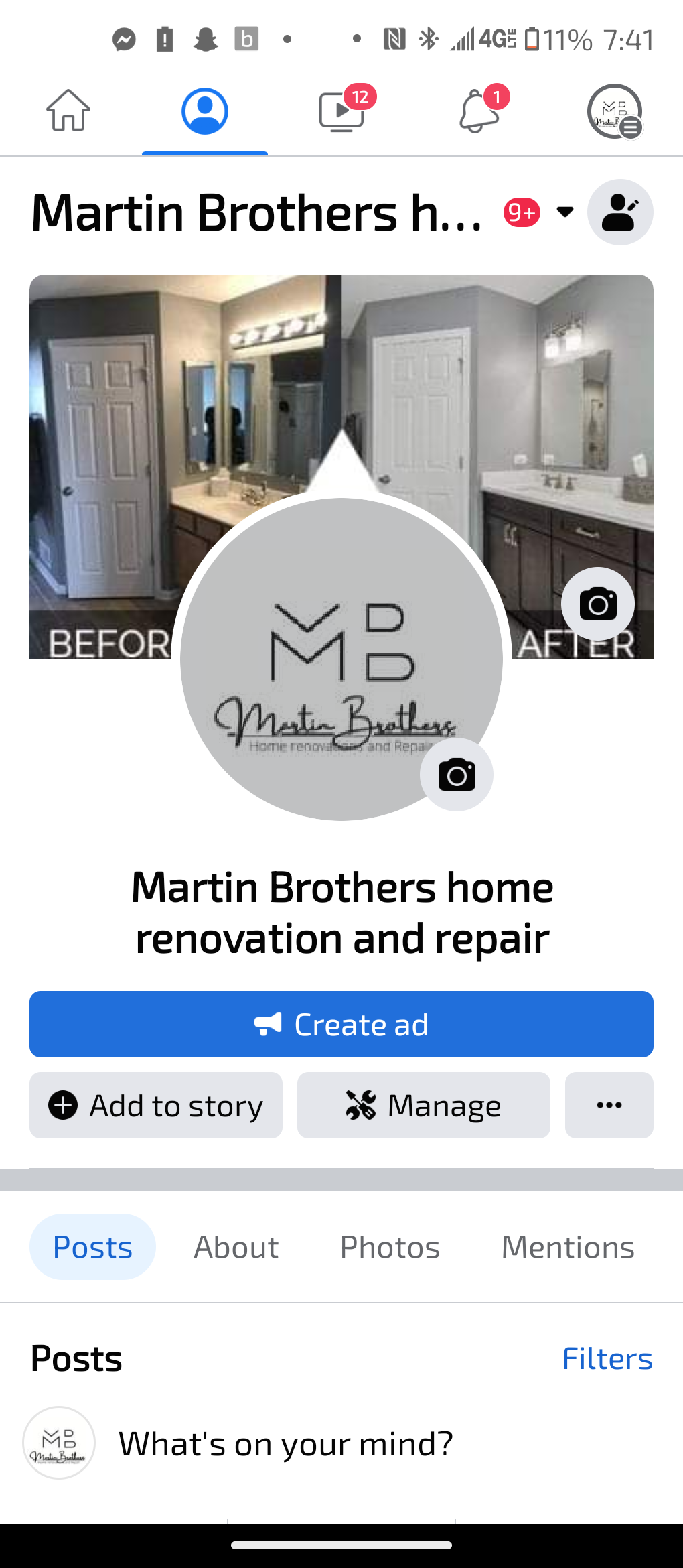The width and height of the screenshot is (683, 1568).
Task: Switch to the Mentions tab
Action: pyautogui.click(x=568, y=1247)
